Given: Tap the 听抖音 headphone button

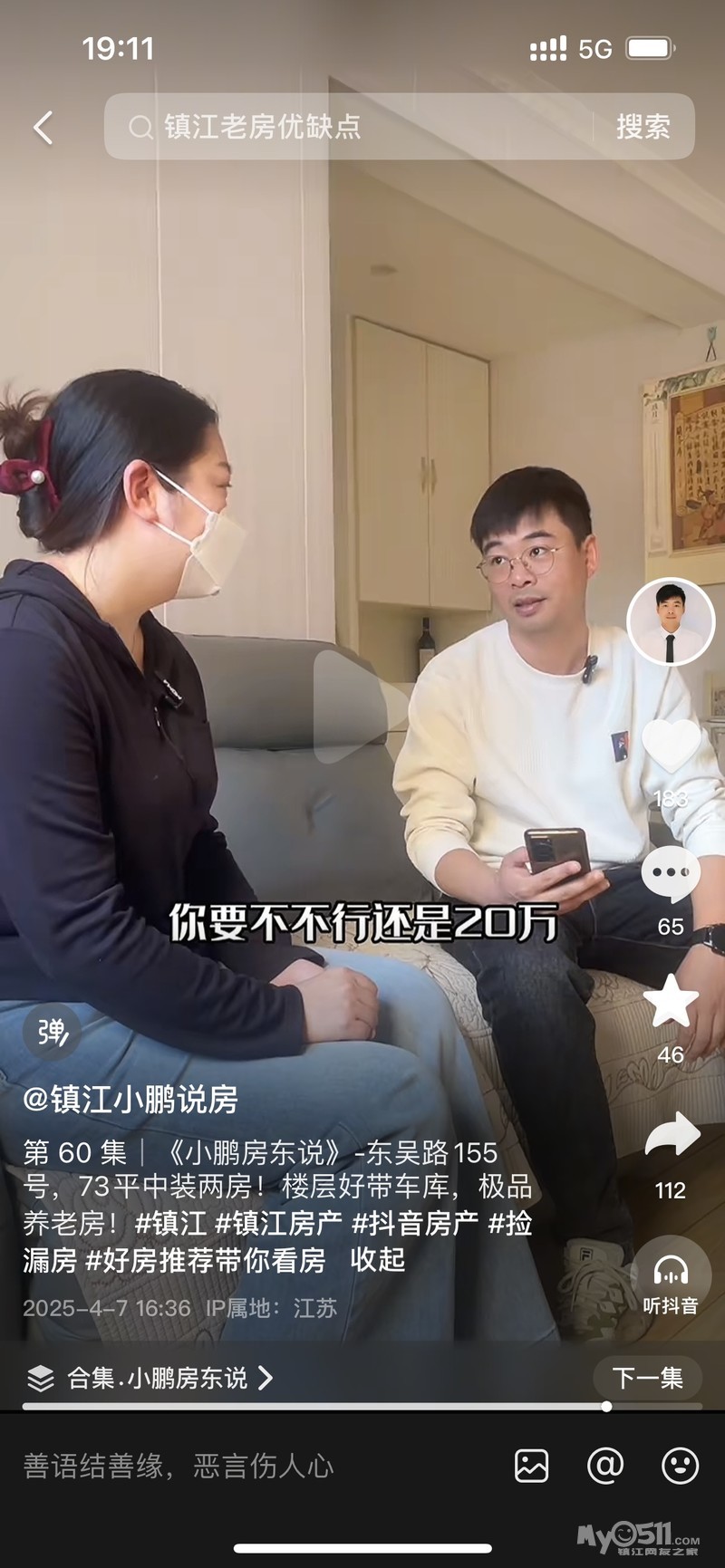Looking at the screenshot, I should 671,1279.
